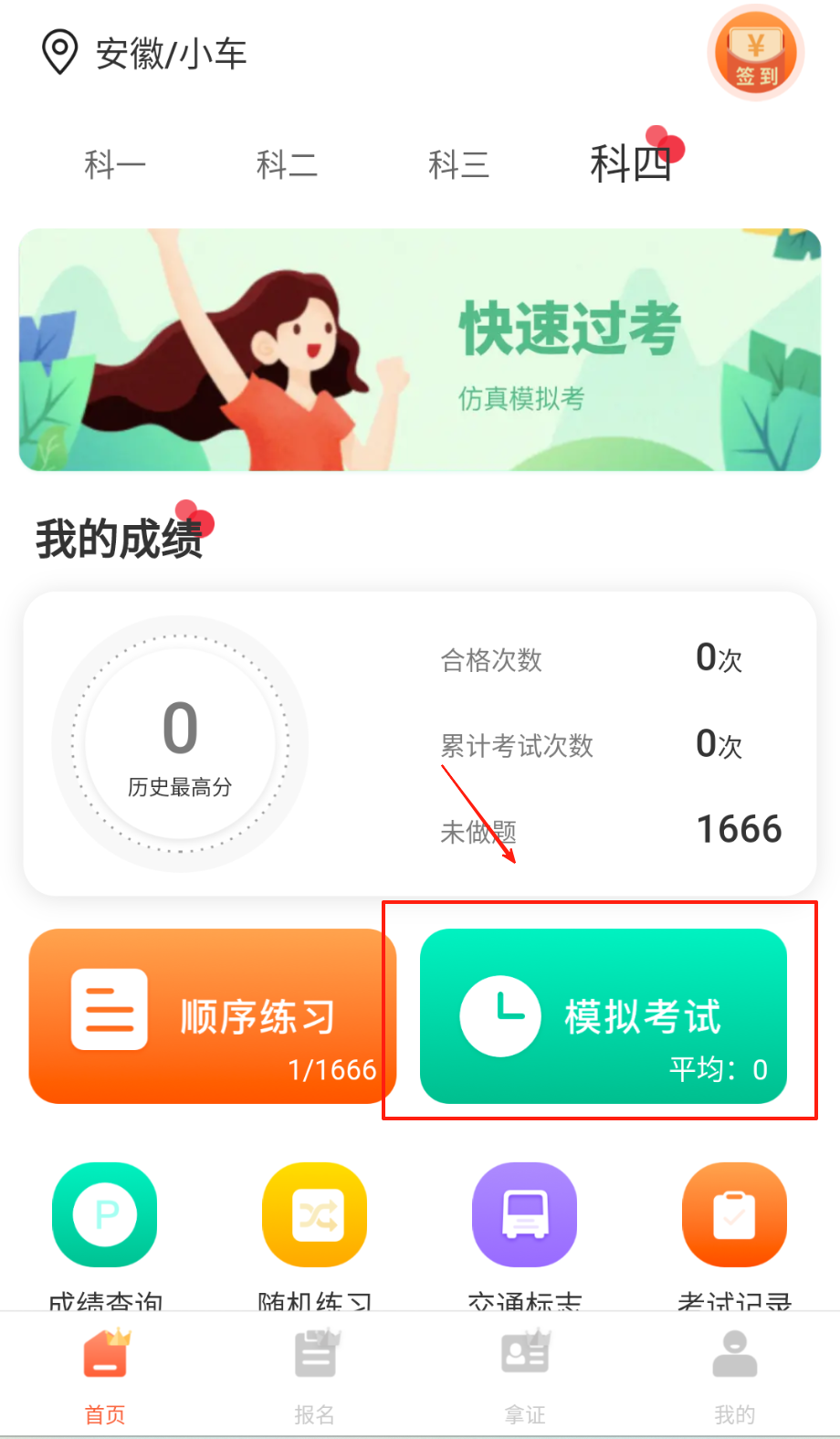
Task: Start 顺序练习 sequential practice
Action: [212, 1016]
